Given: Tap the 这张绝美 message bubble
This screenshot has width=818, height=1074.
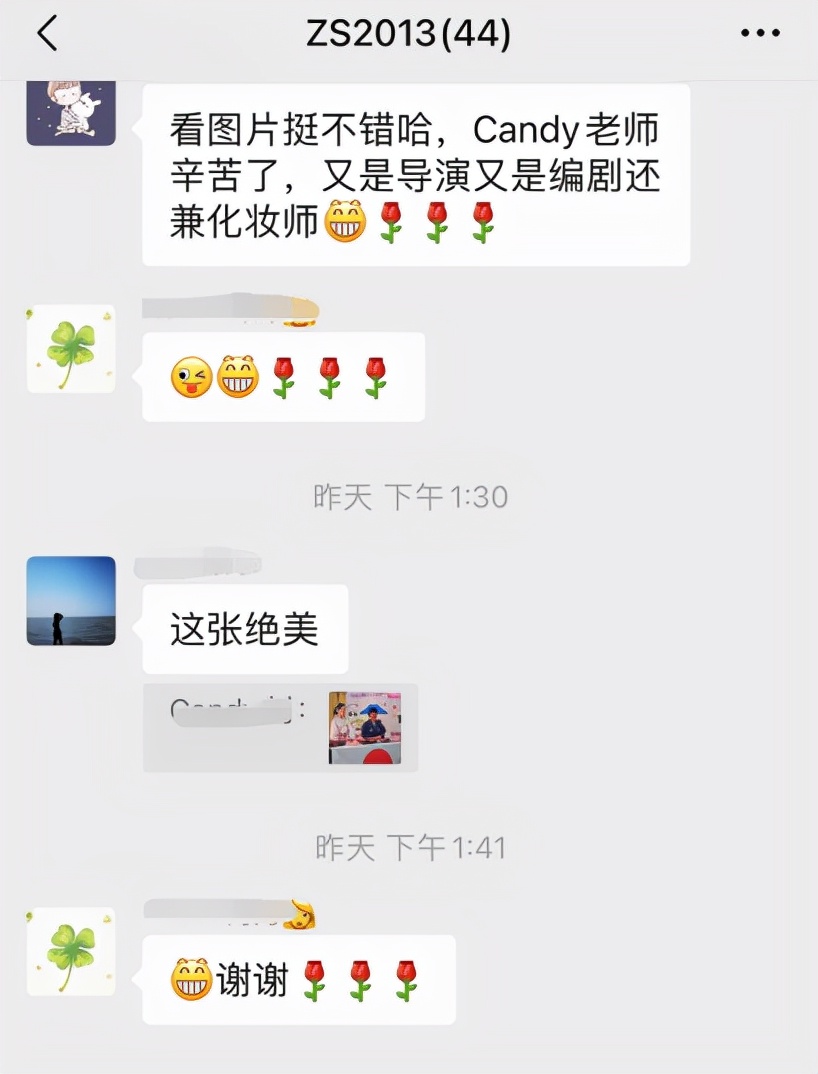Looking at the screenshot, I should (x=244, y=629).
